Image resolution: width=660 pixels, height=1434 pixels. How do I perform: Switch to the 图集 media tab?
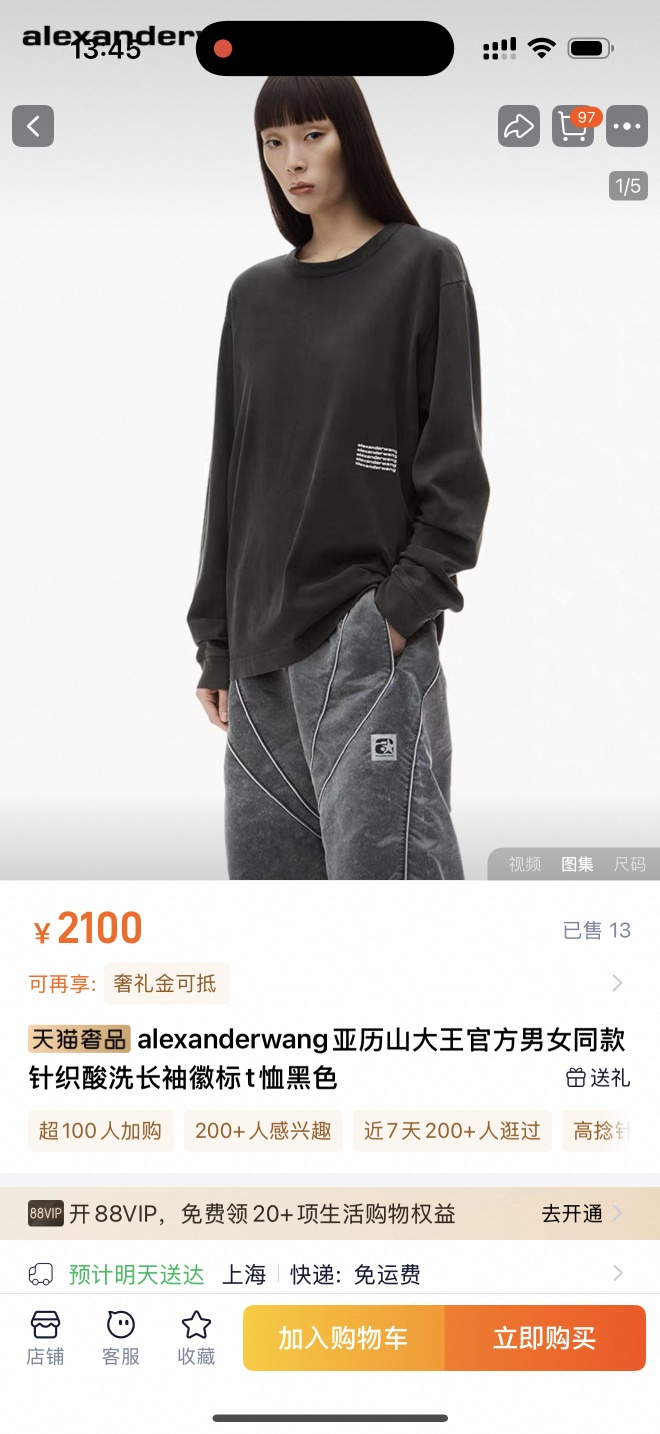(577, 864)
